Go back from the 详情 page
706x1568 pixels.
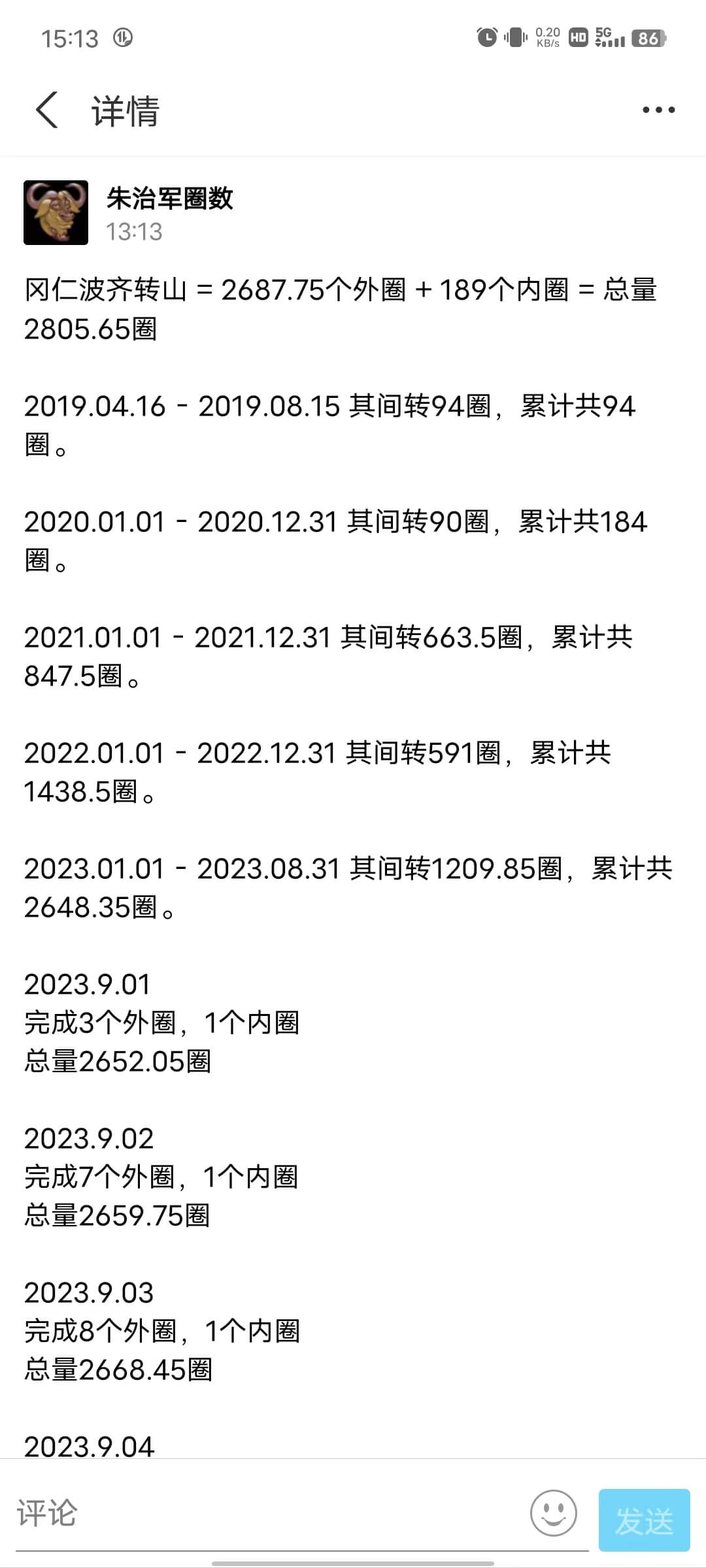click(47, 110)
